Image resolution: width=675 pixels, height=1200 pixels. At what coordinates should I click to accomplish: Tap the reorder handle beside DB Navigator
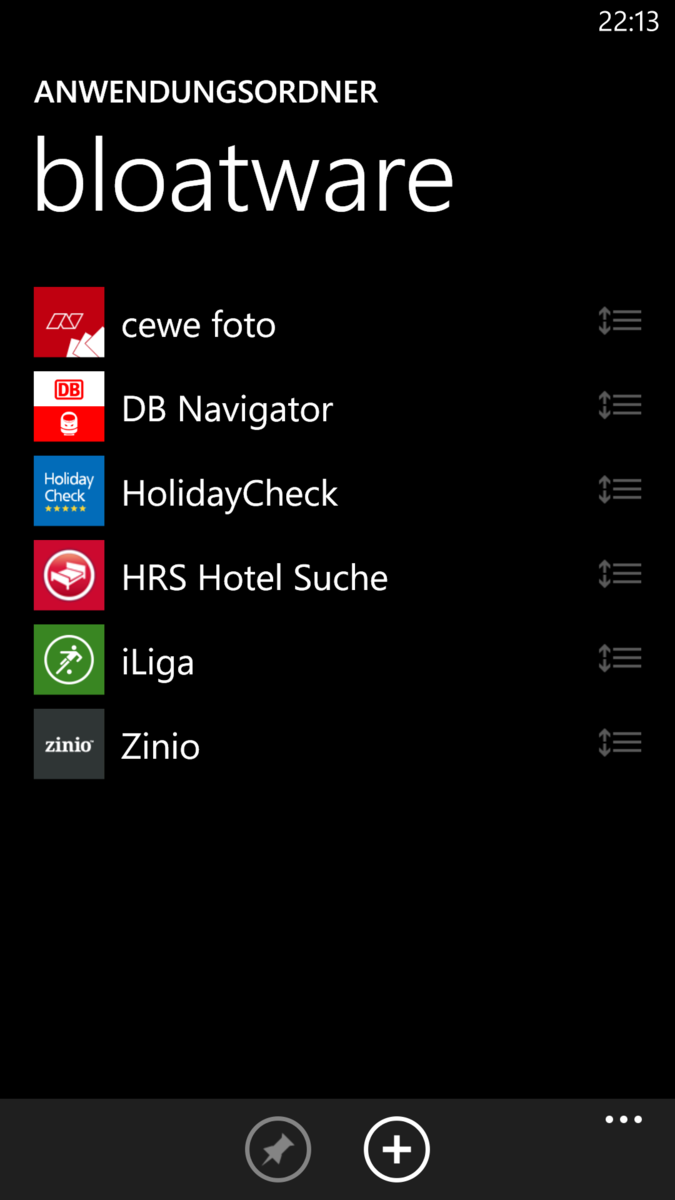click(620, 405)
